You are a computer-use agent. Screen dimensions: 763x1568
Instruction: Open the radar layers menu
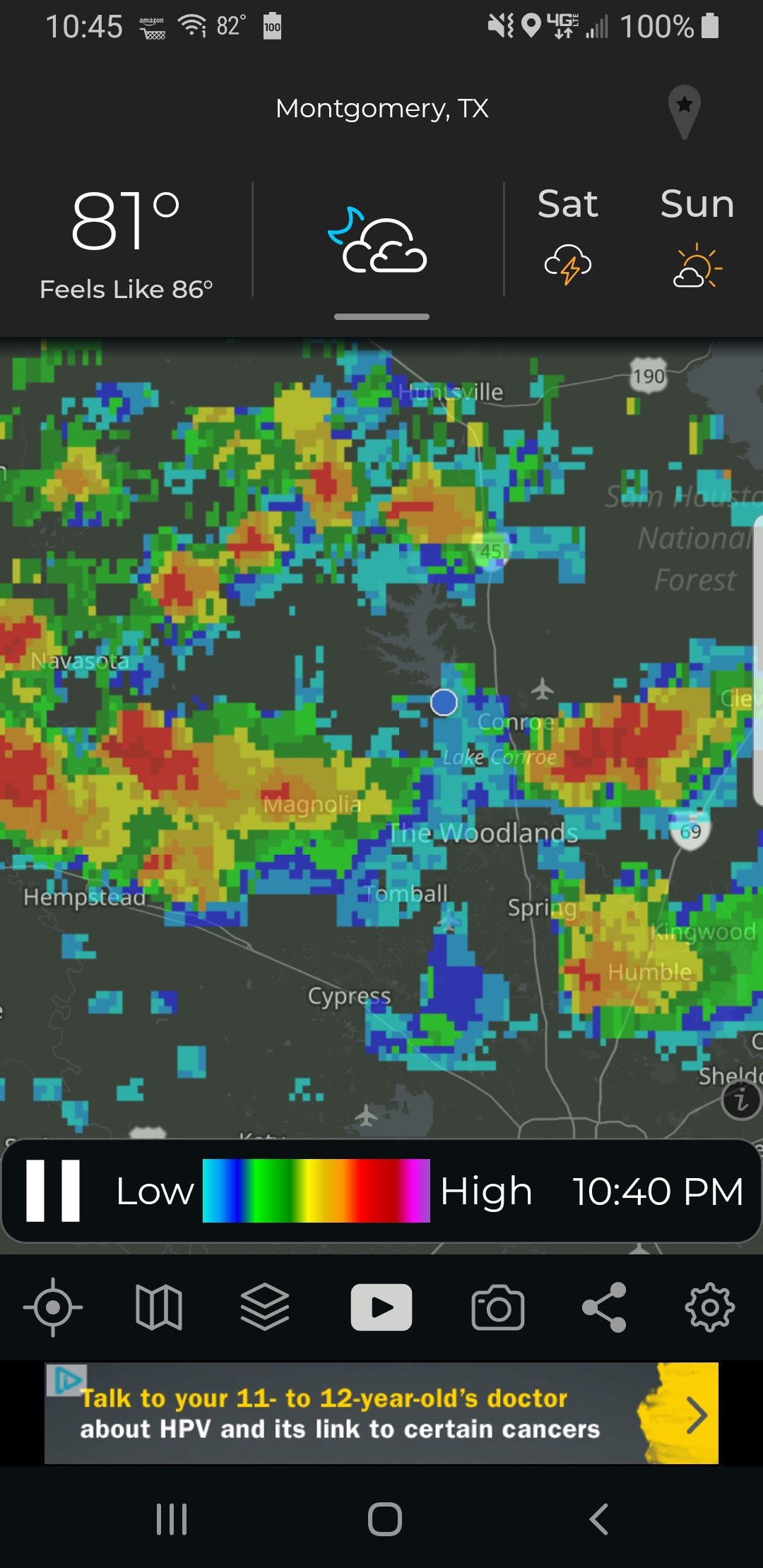tap(265, 1307)
